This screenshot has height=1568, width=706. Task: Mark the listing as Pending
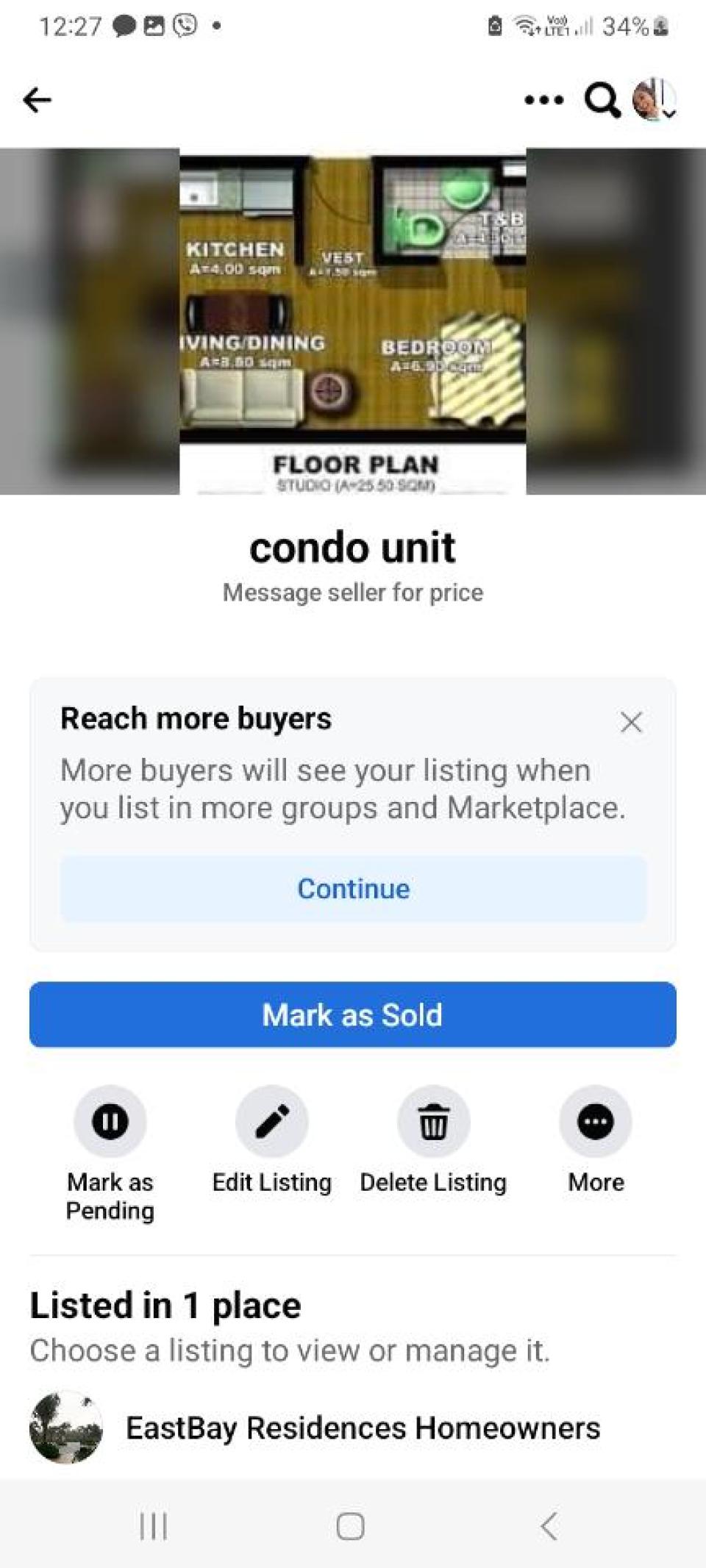(110, 1122)
